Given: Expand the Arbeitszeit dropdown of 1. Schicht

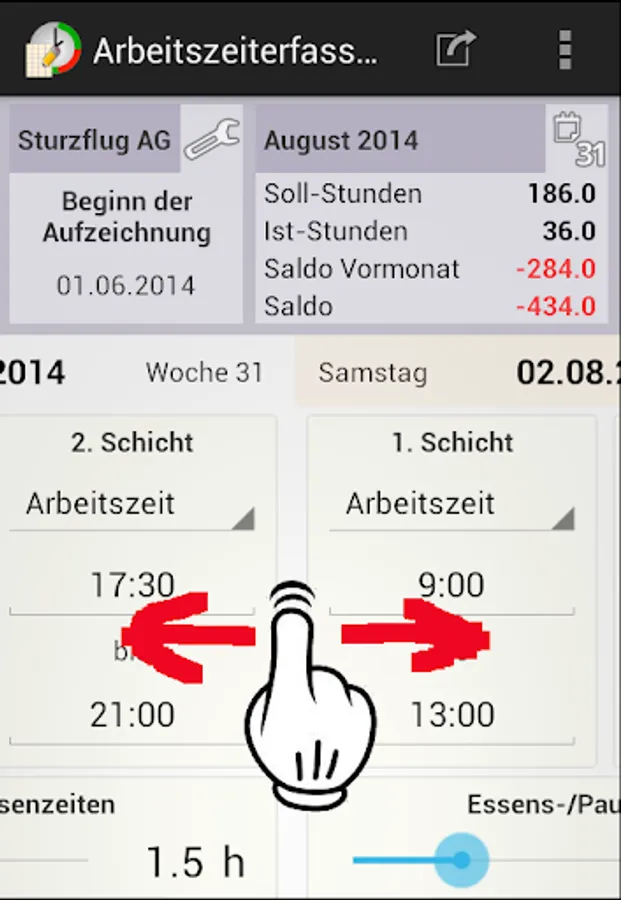Looking at the screenshot, I should (452, 505).
